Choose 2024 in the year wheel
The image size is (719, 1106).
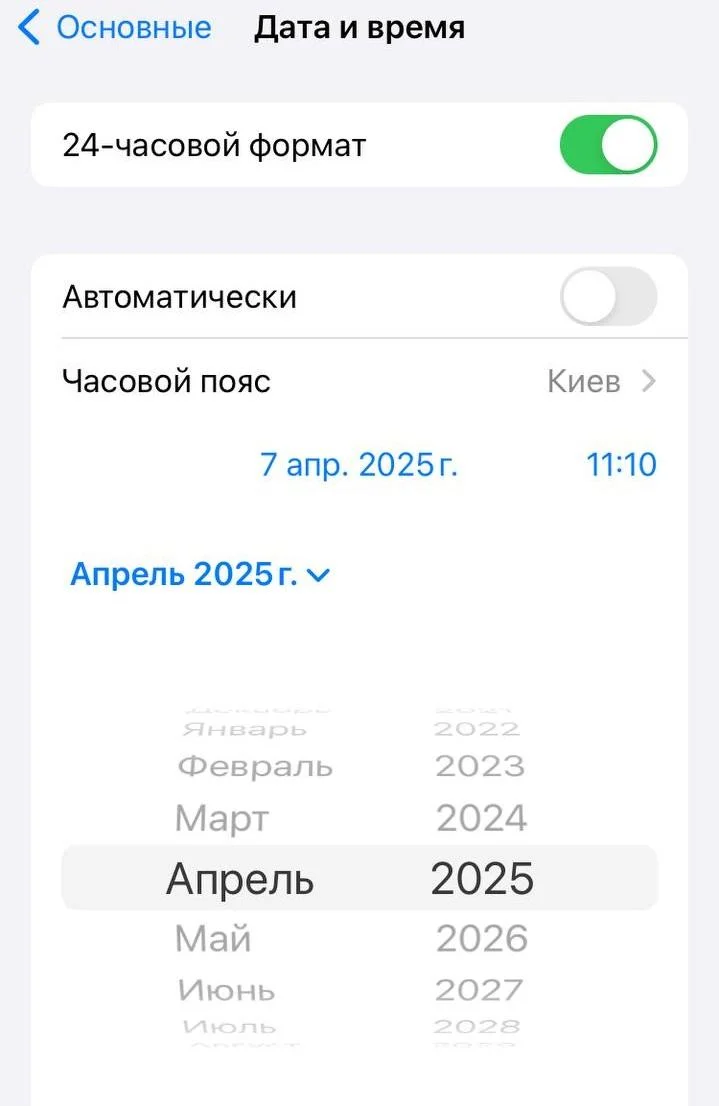(x=481, y=819)
